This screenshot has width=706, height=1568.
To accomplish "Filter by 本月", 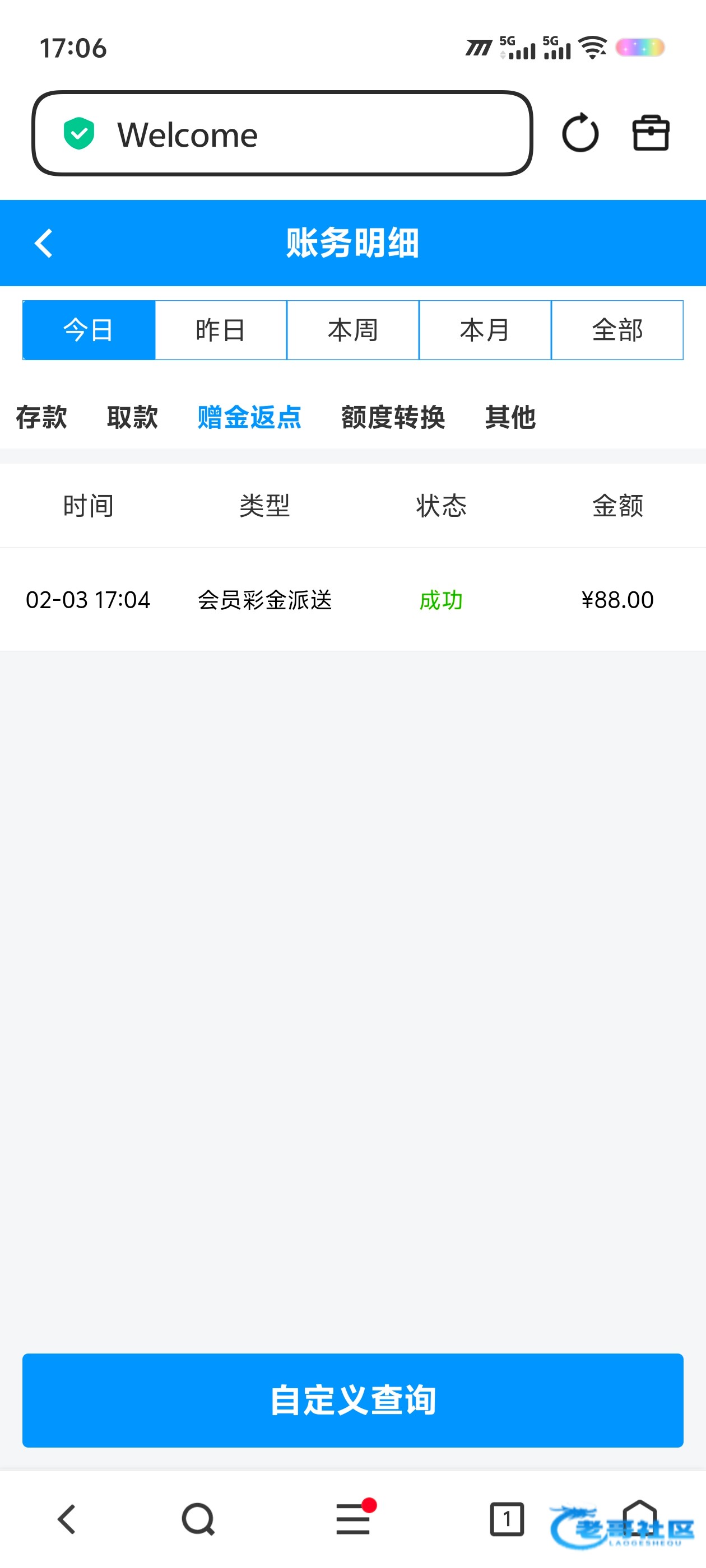I will point(485,330).
